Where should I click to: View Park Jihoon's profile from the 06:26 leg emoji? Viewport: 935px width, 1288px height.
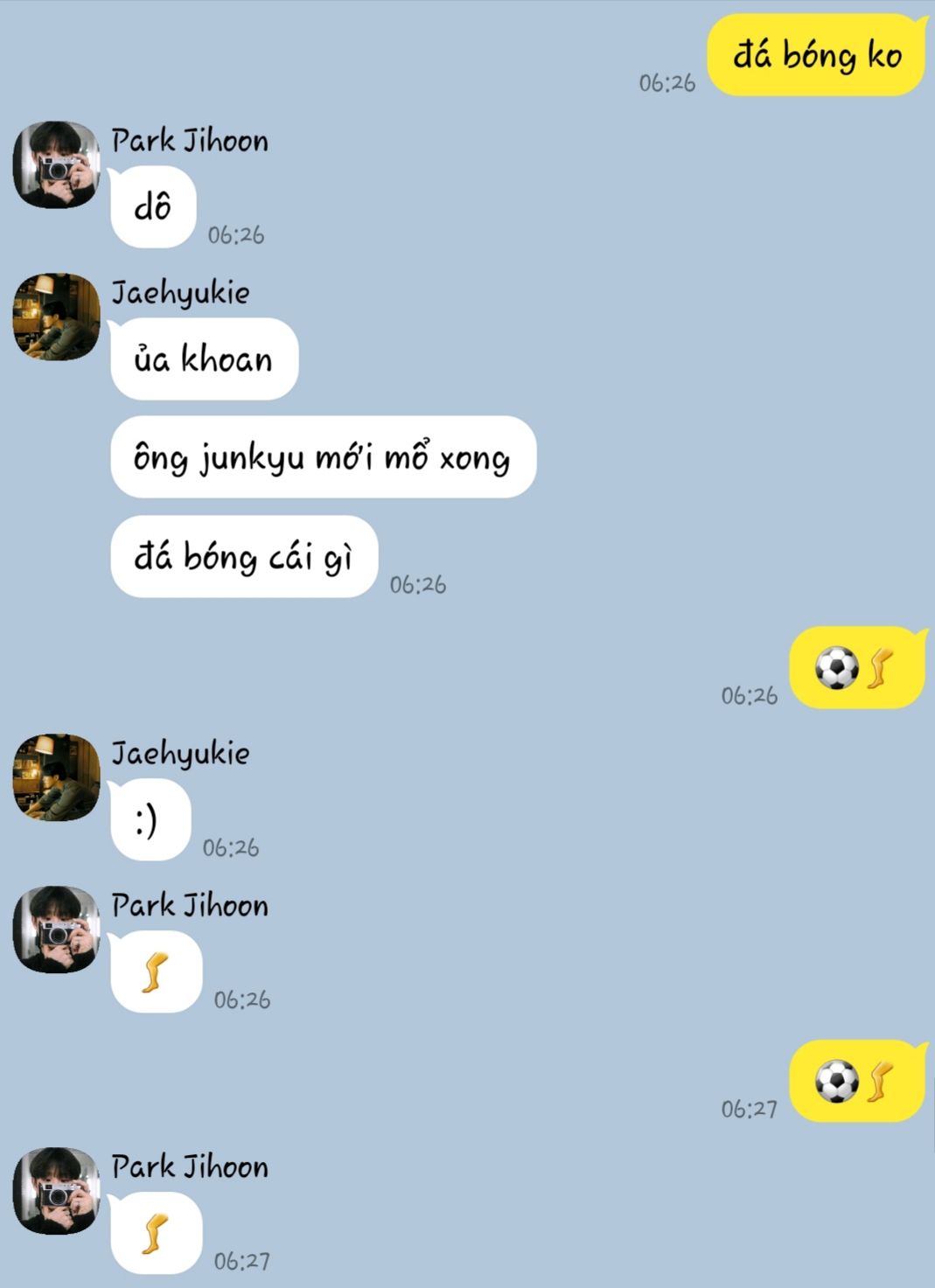[x=57, y=929]
